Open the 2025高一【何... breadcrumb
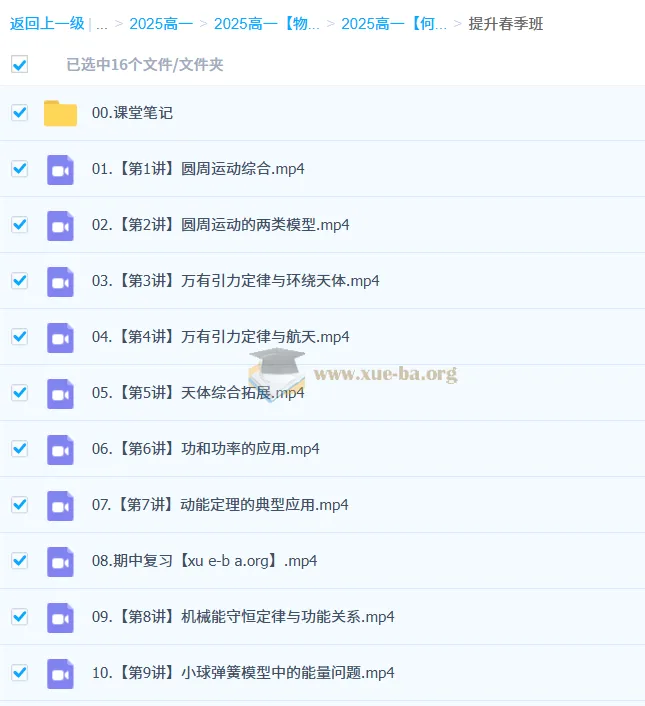 394,23
